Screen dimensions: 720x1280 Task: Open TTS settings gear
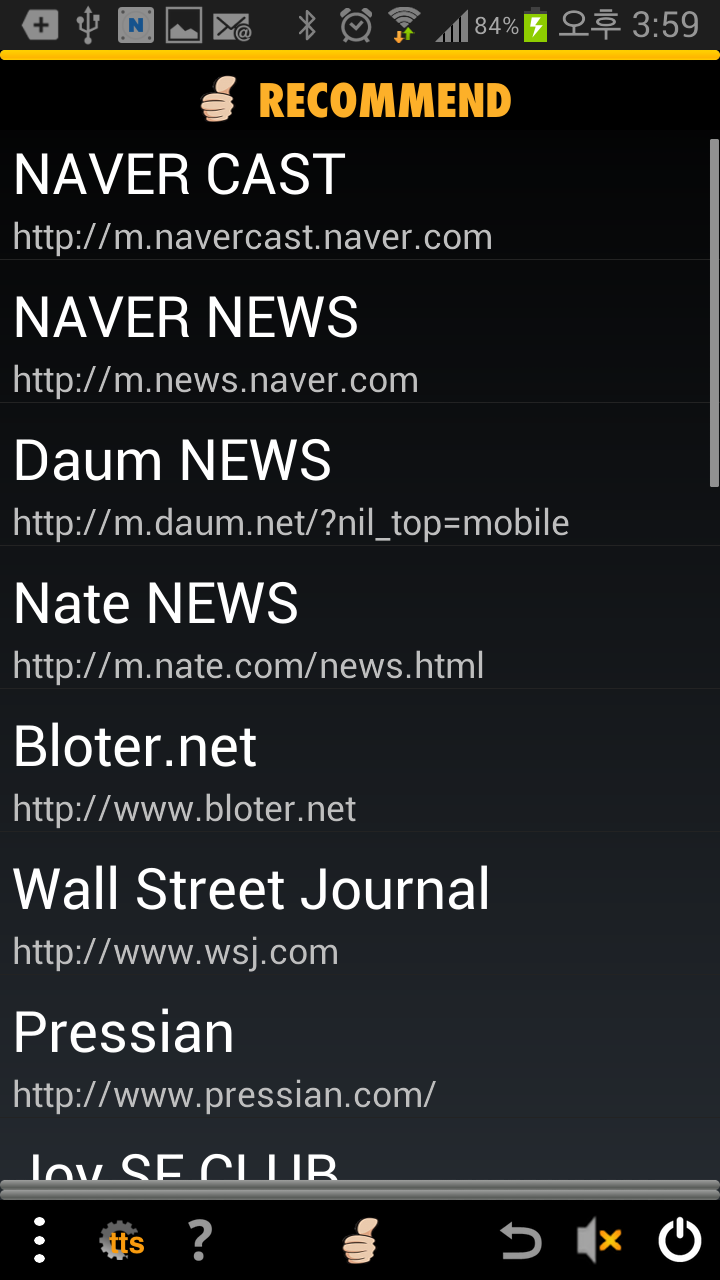coord(122,1242)
